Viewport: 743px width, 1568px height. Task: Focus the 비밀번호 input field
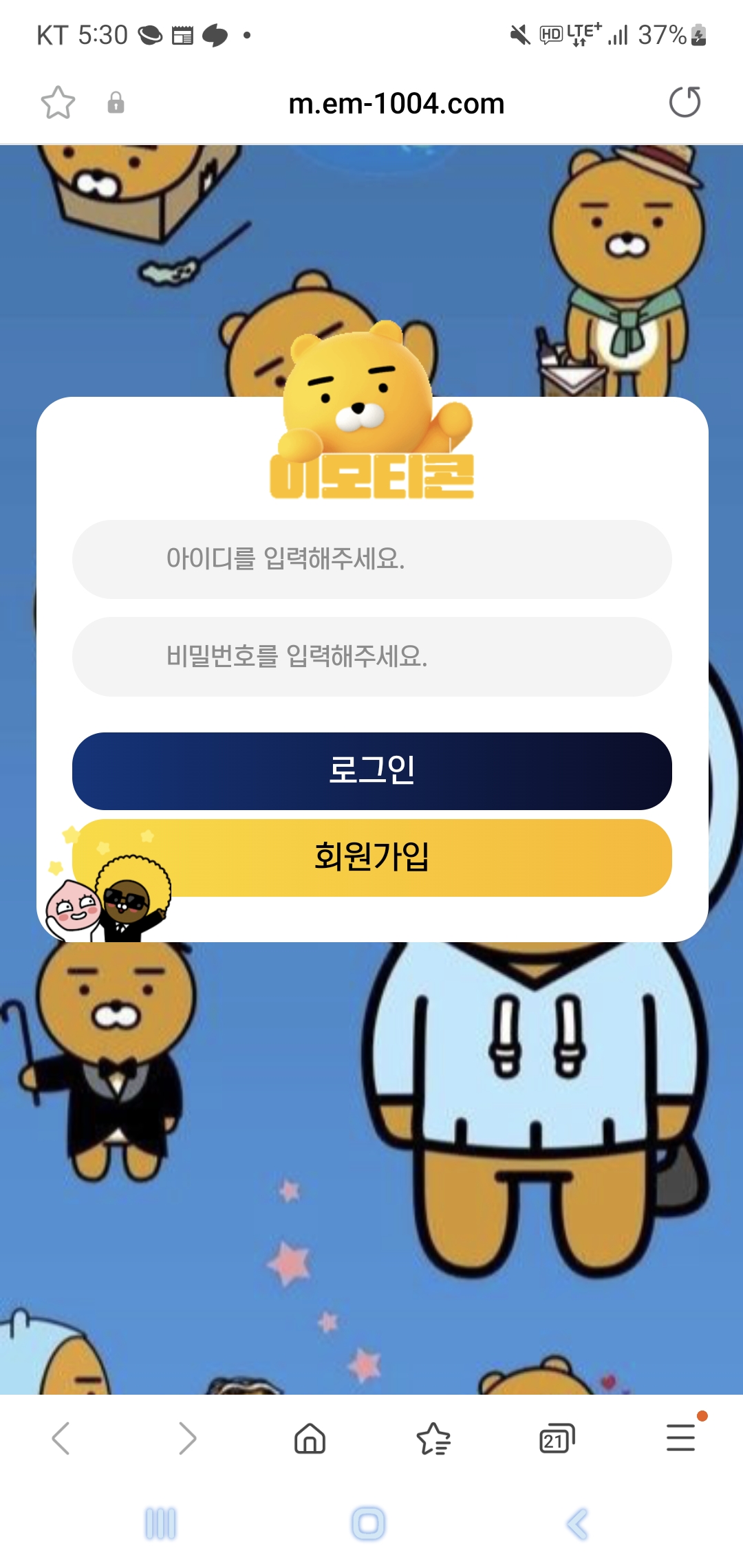pyautogui.click(x=371, y=657)
